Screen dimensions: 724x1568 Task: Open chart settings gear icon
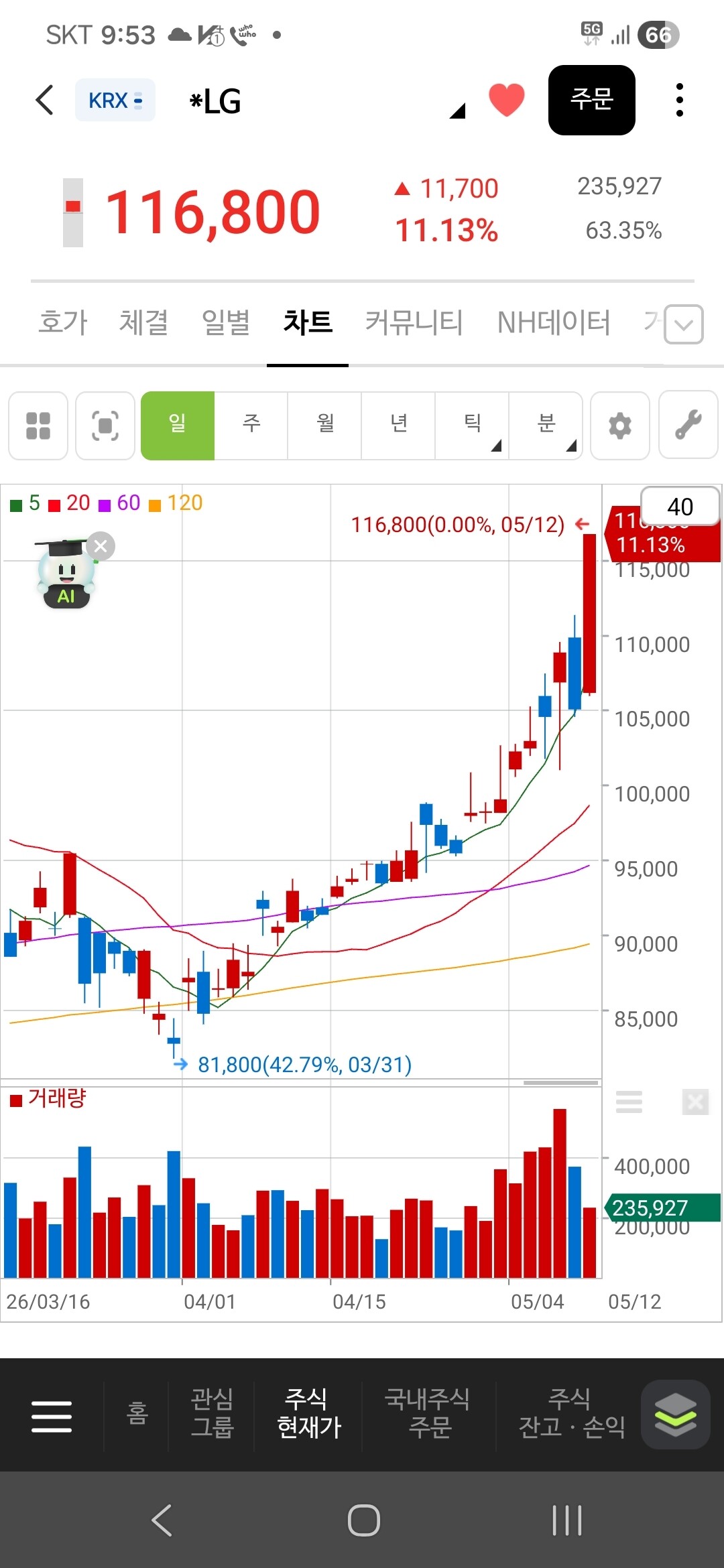620,426
